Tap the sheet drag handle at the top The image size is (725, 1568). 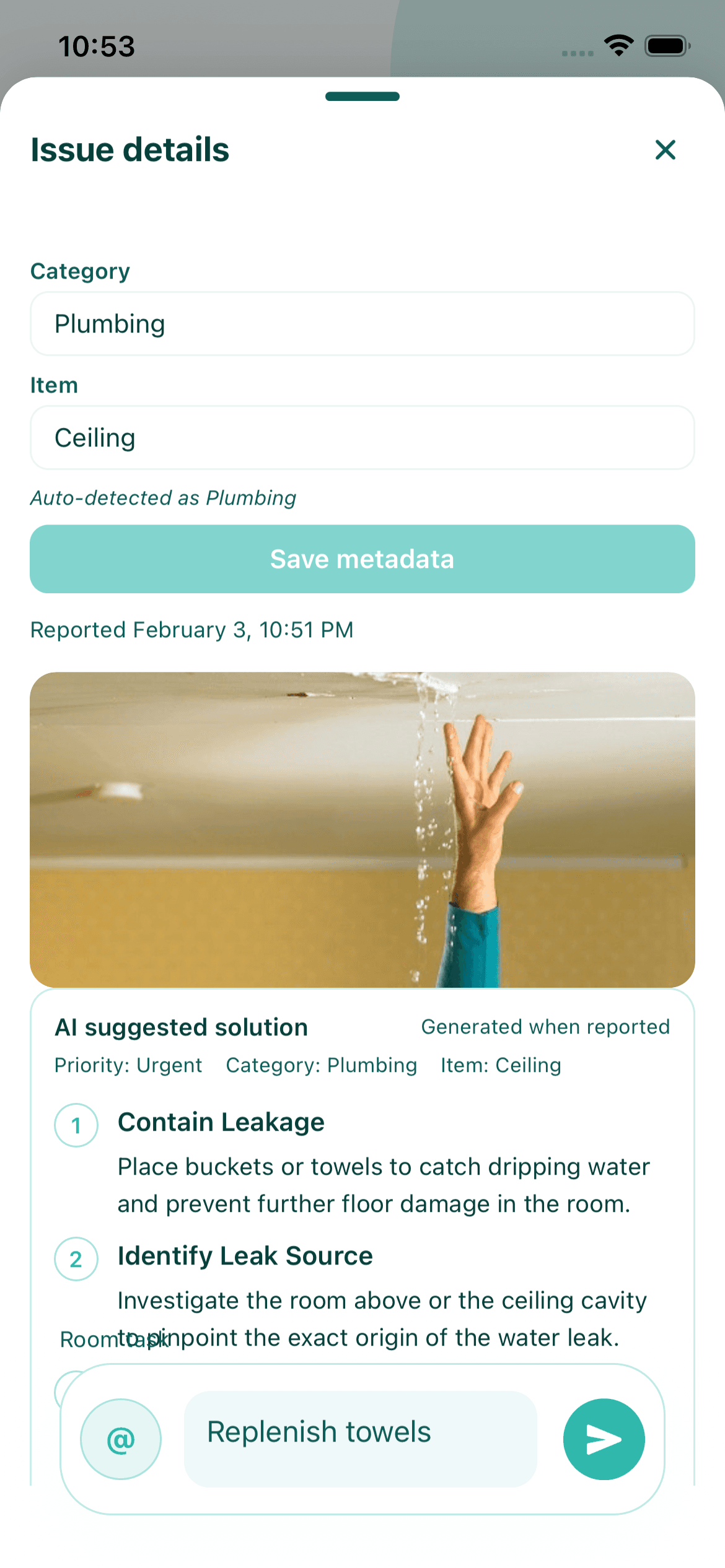click(362, 96)
